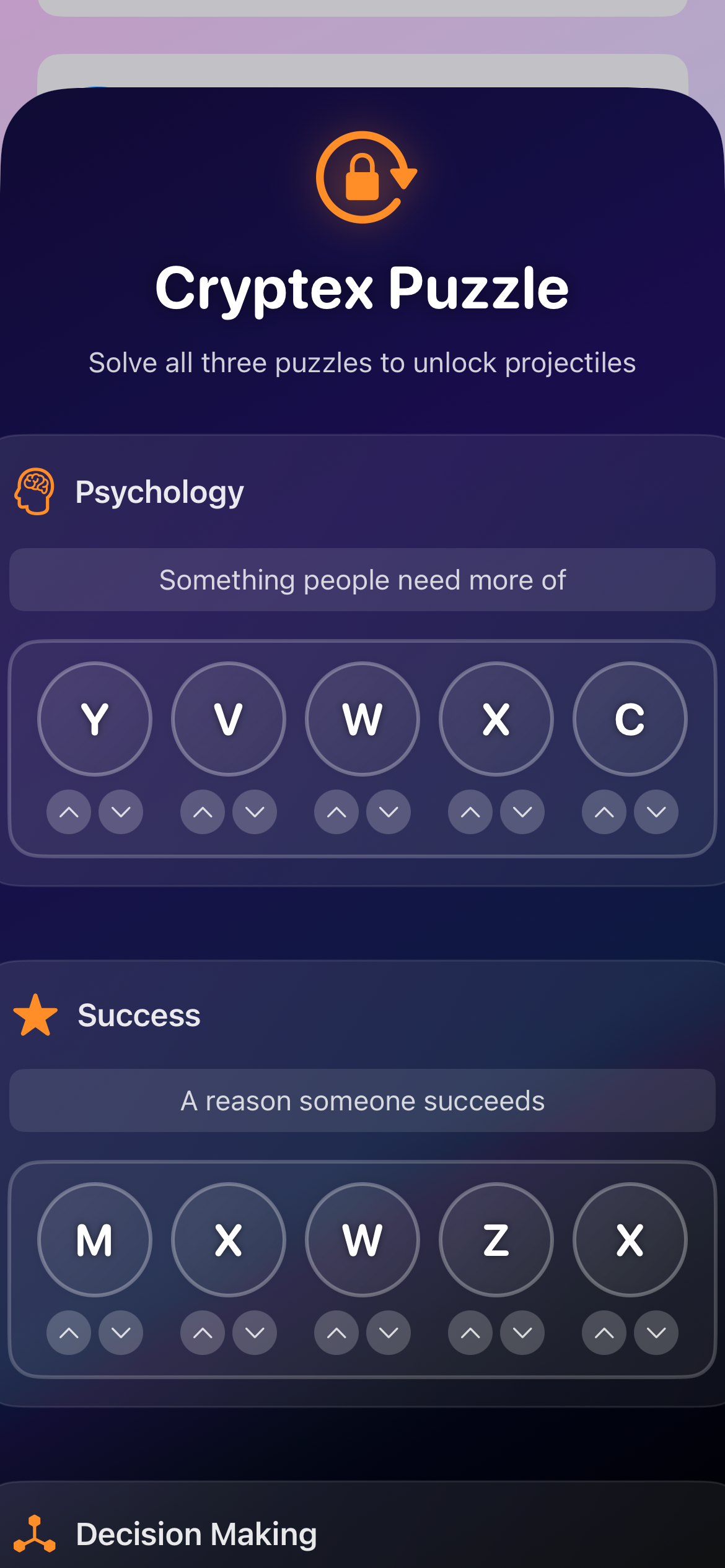Tap the down arrow under Psychology letter W
Screen dimensions: 725x1568
point(389,812)
